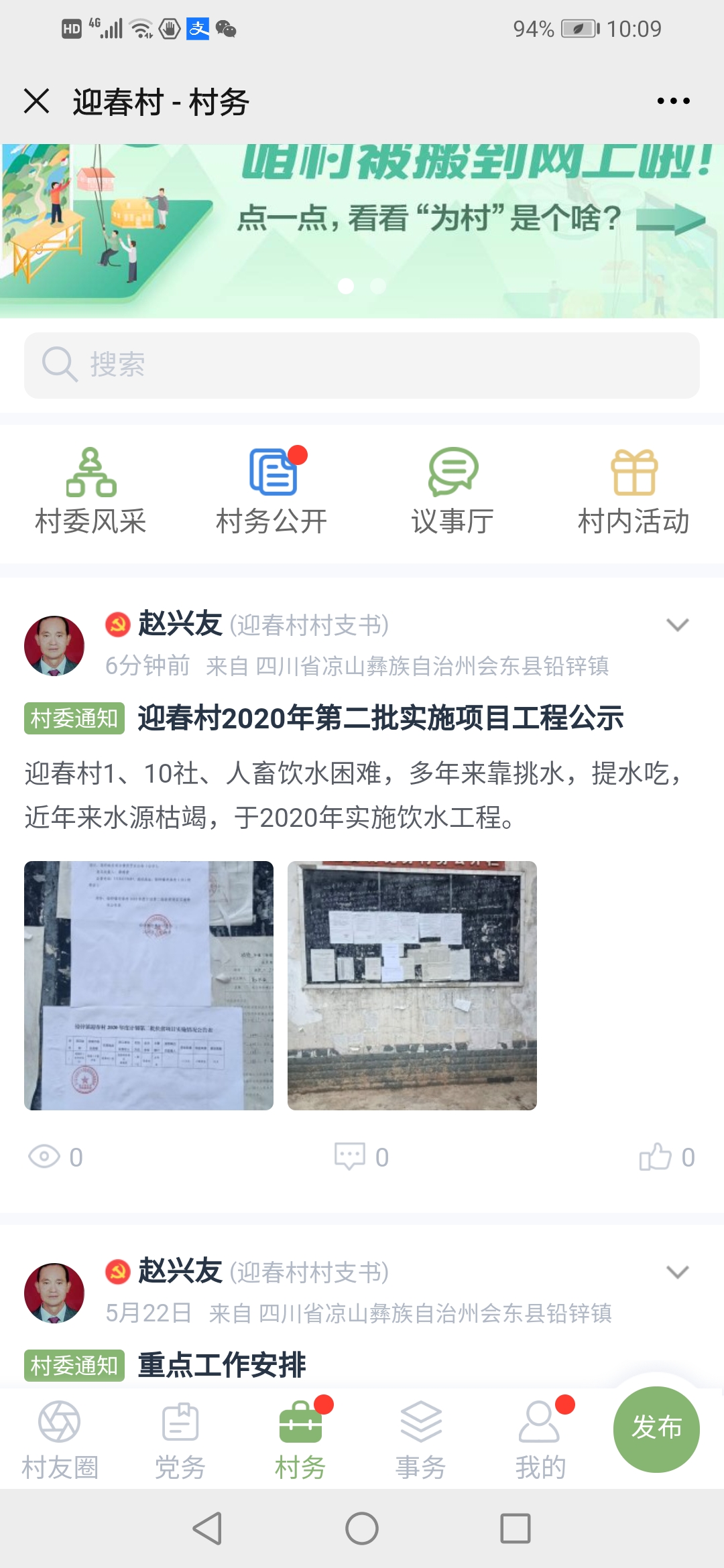724x1568 pixels.
Task: Switch to the 事务 tab
Action: tap(420, 1439)
